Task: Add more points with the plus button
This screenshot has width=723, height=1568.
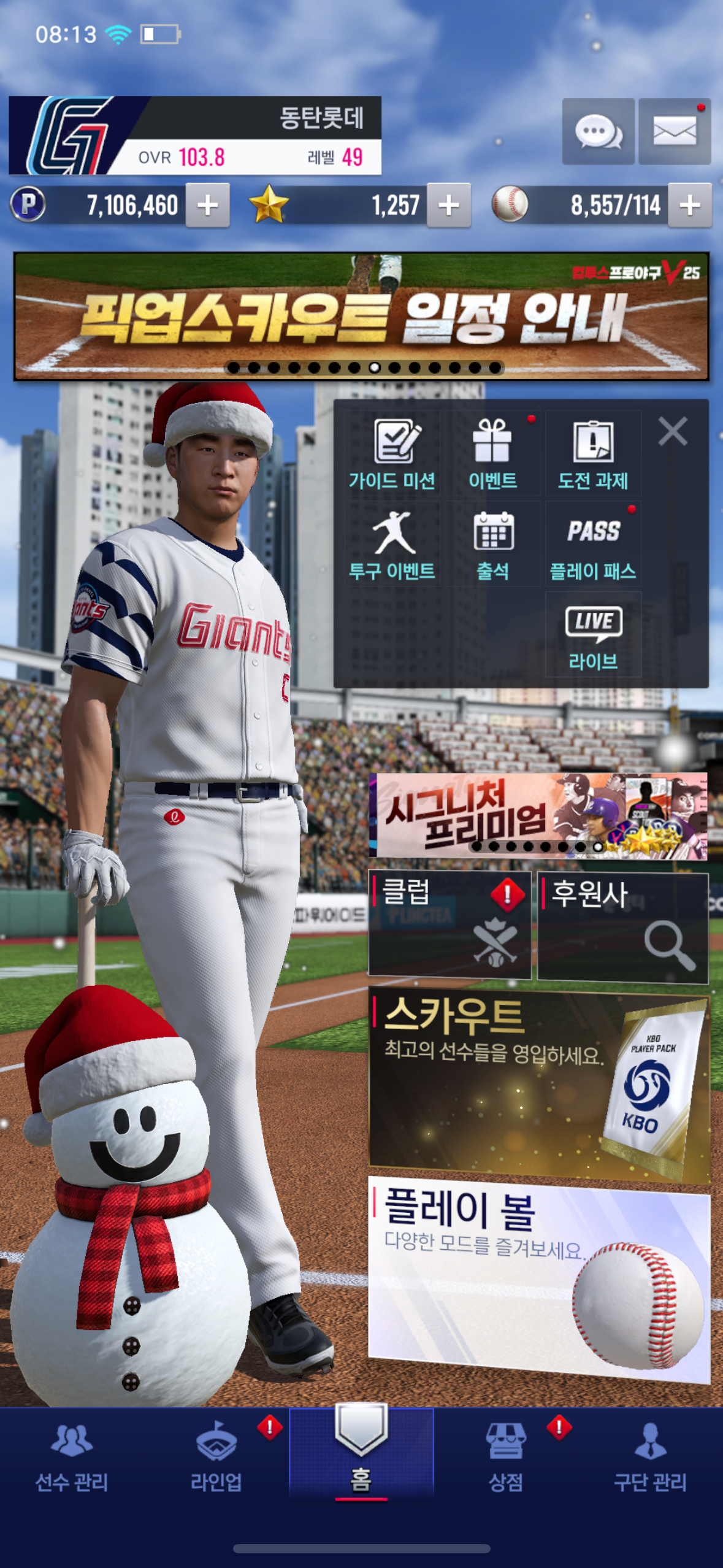Action: tap(208, 206)
